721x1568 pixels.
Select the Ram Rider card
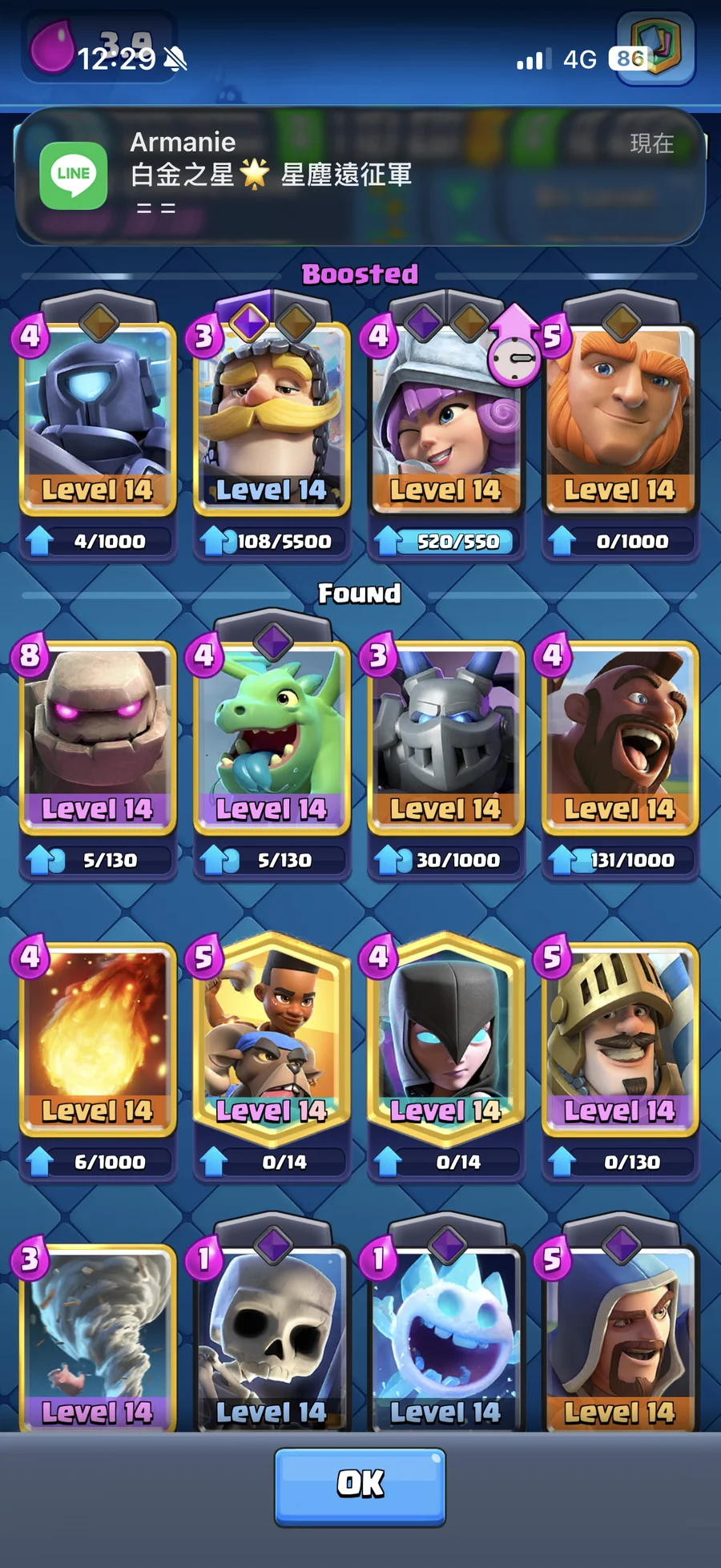point(272,1038)
